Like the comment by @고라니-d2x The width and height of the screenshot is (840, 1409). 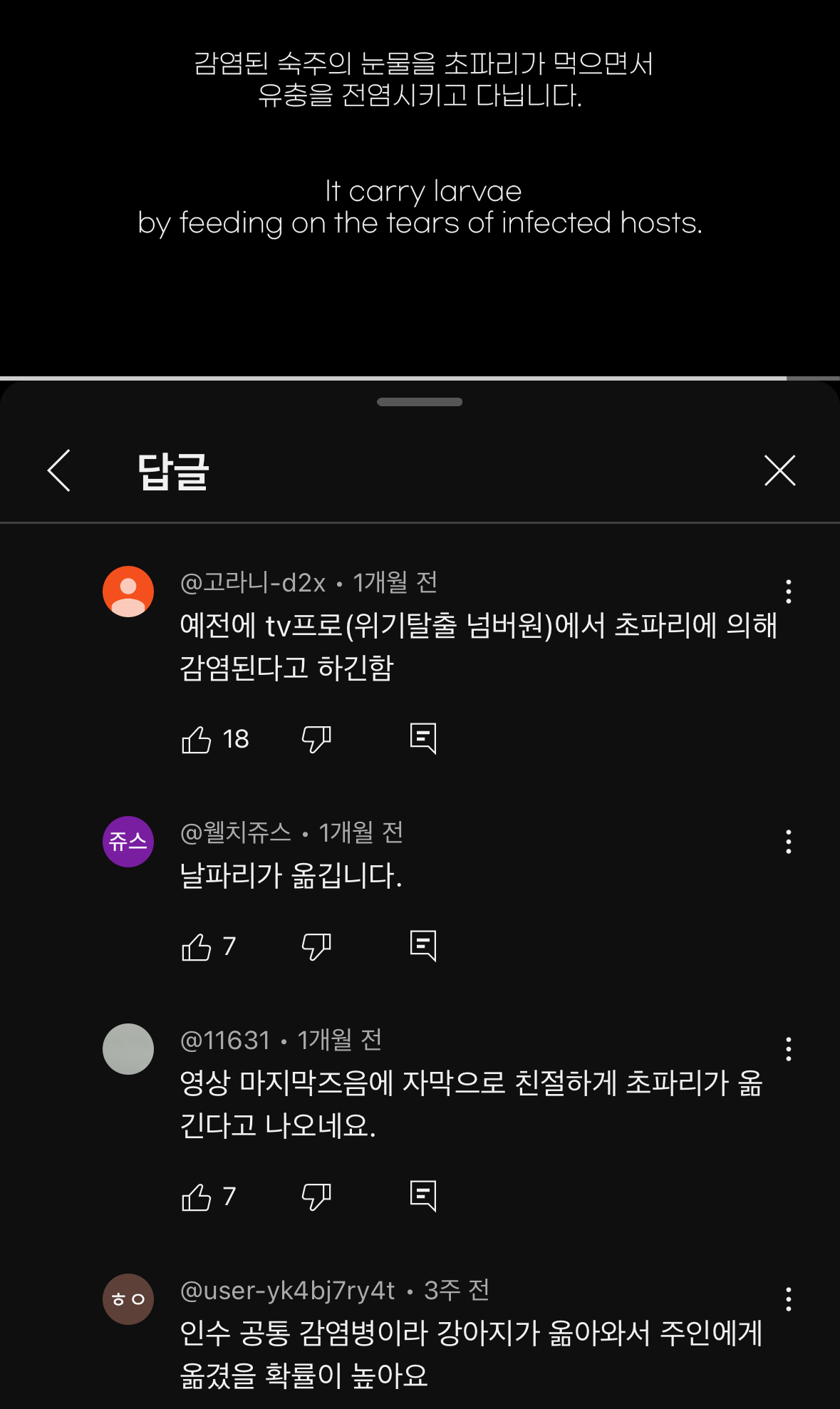click(x=197, y=739)
